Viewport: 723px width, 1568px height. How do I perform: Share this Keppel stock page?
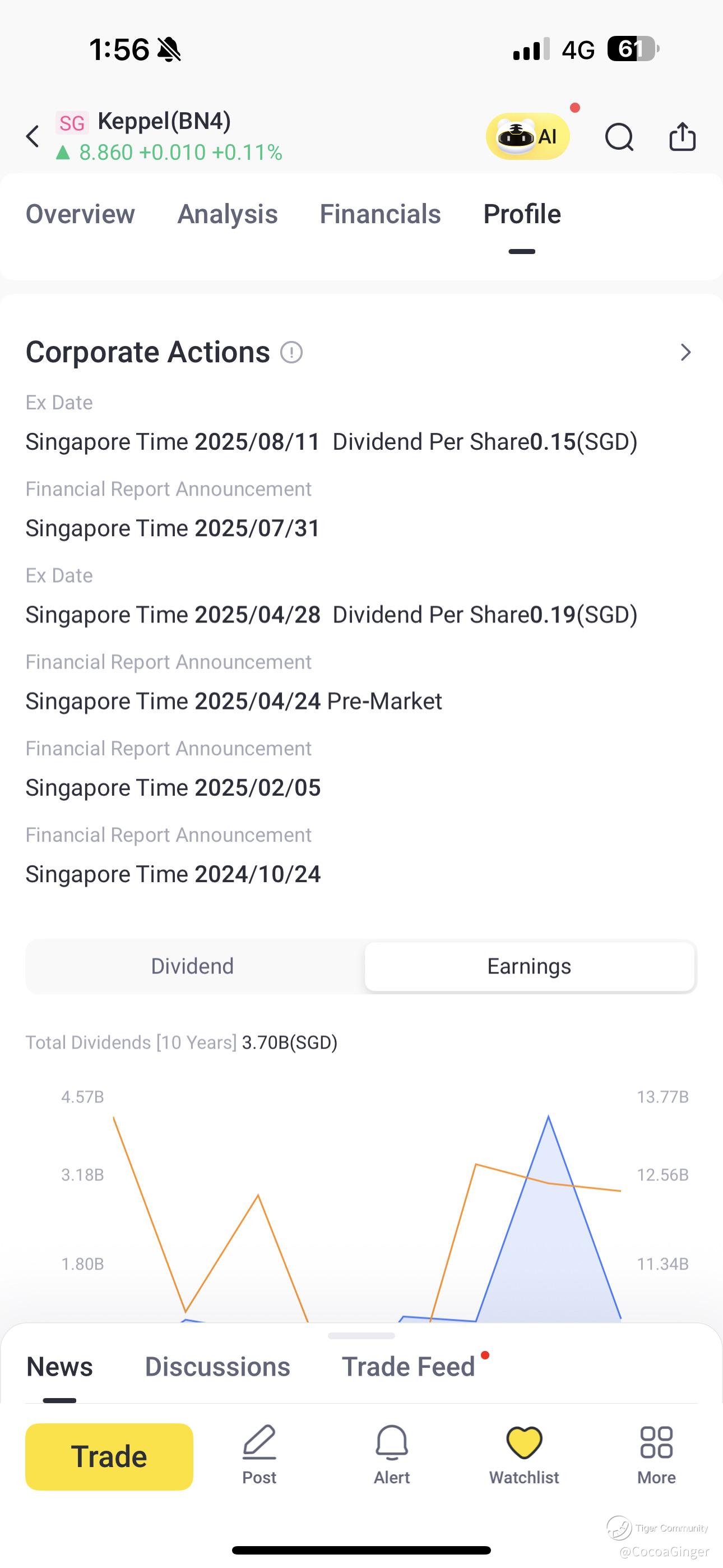point(682,136)
